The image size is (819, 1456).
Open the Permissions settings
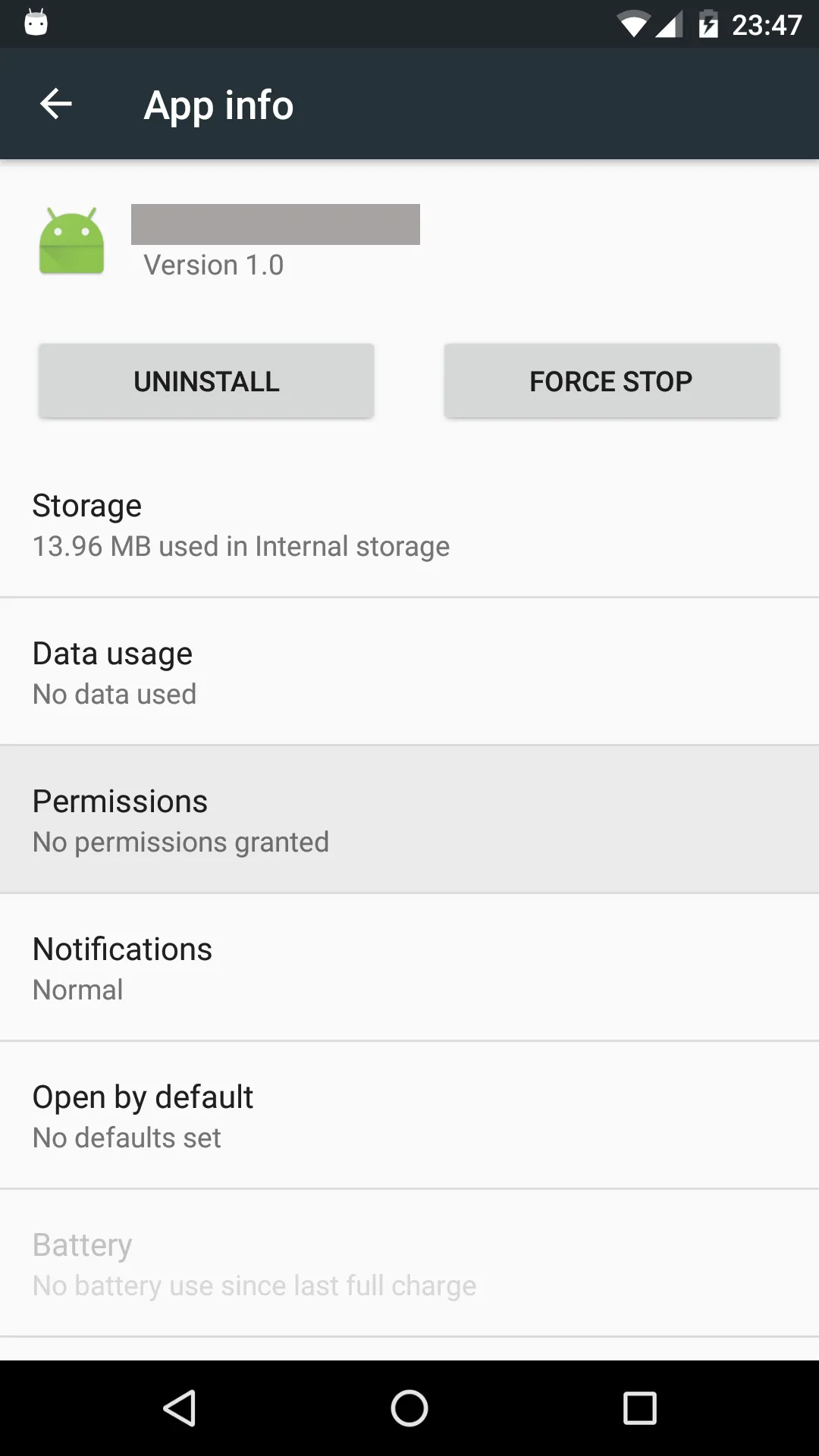(409, 820)
